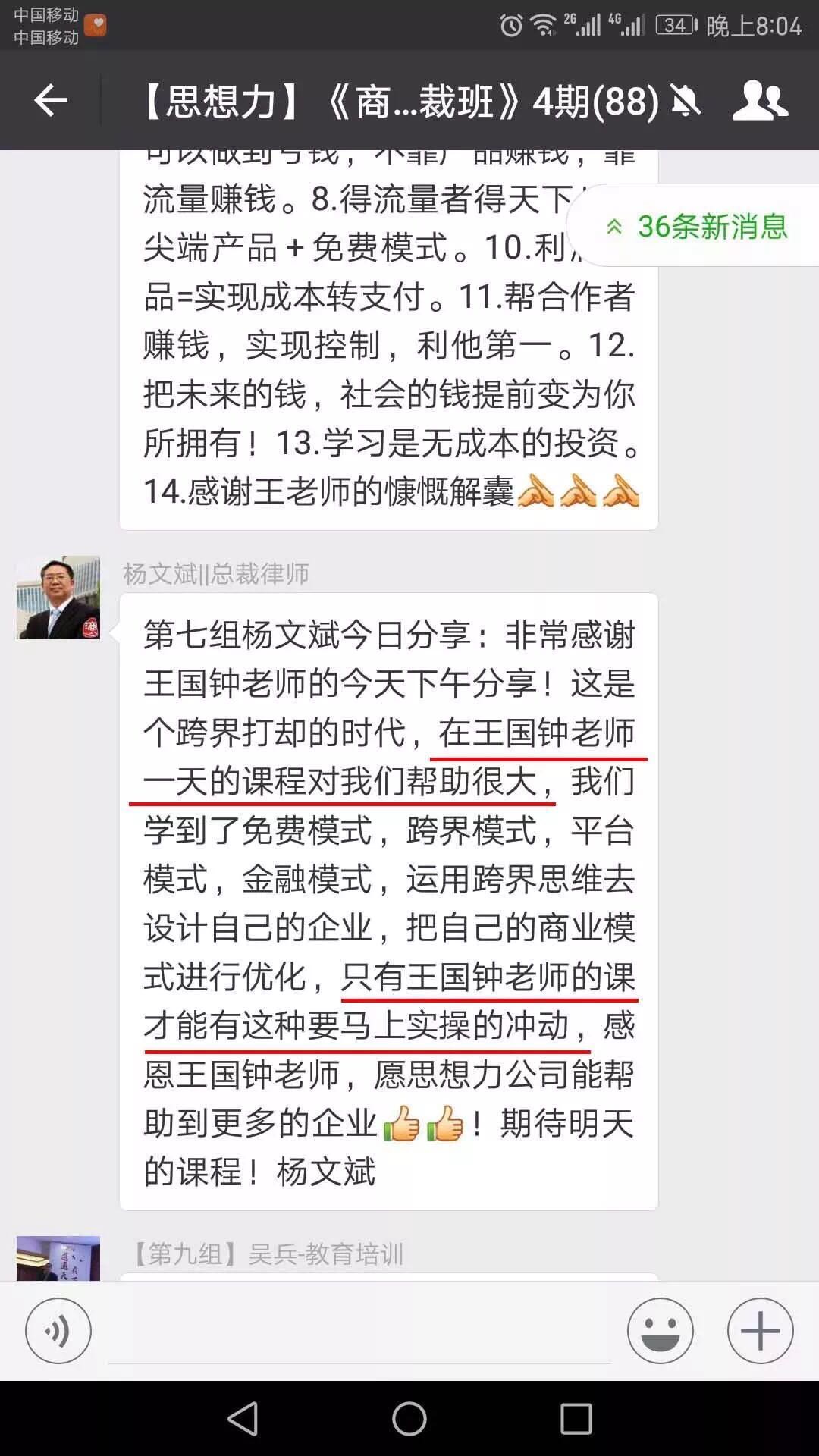Open 杨文斌's profile avatar
Screen dimensions: 819x1456
point(58,598)
